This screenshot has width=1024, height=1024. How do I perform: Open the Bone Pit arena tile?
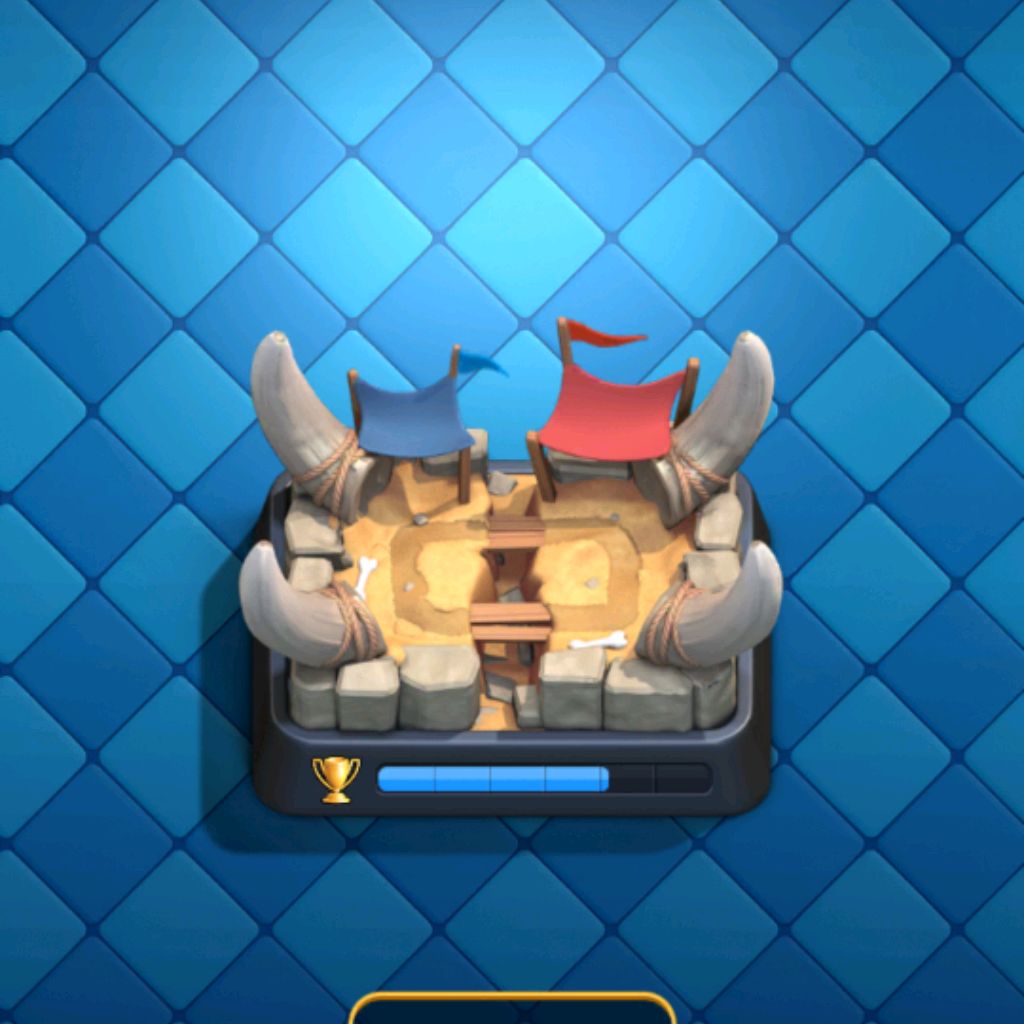tap(511, 570)
